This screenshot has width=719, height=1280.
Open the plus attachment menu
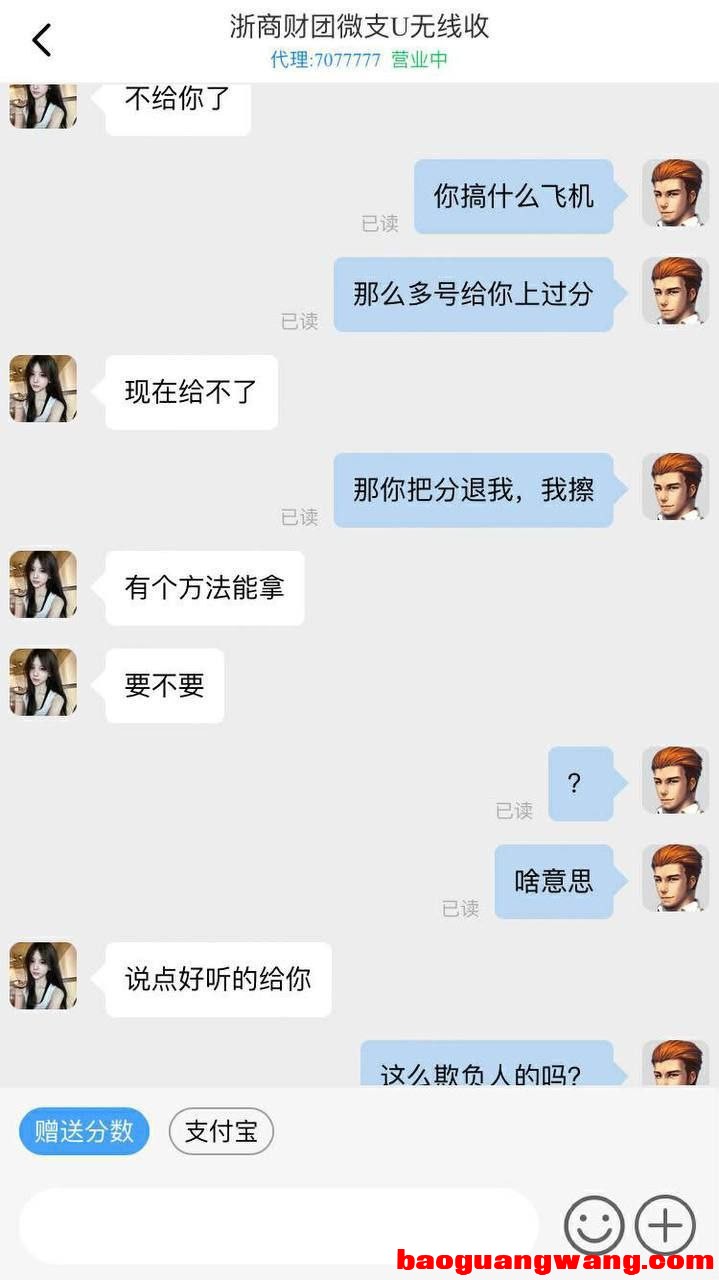(666, 1225)
